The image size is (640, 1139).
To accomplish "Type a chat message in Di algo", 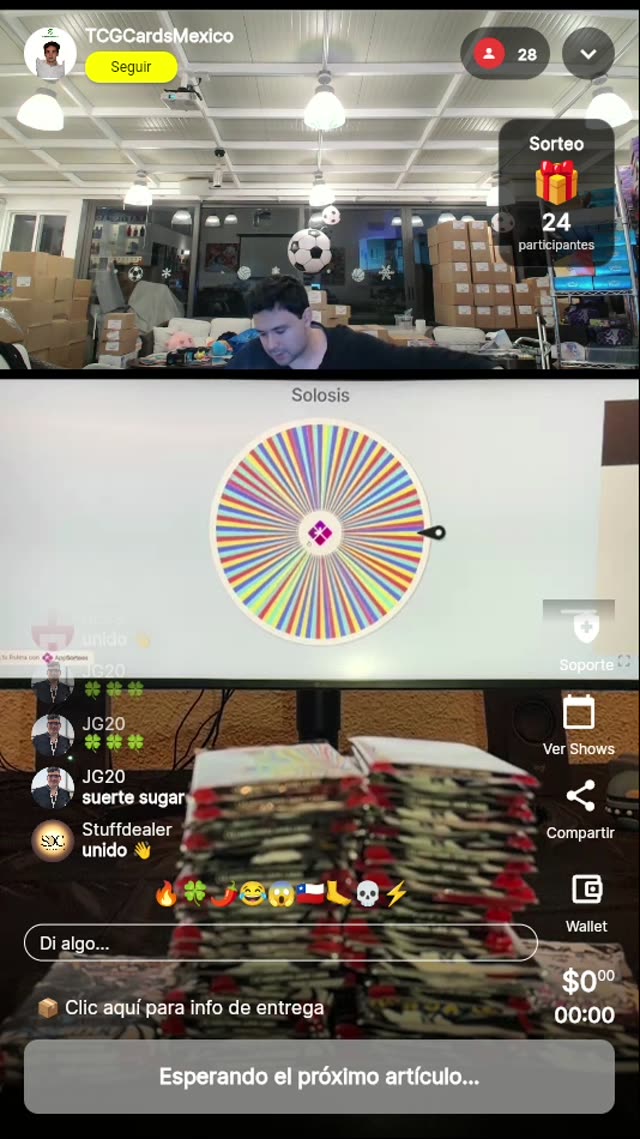I will coord(280,943).
